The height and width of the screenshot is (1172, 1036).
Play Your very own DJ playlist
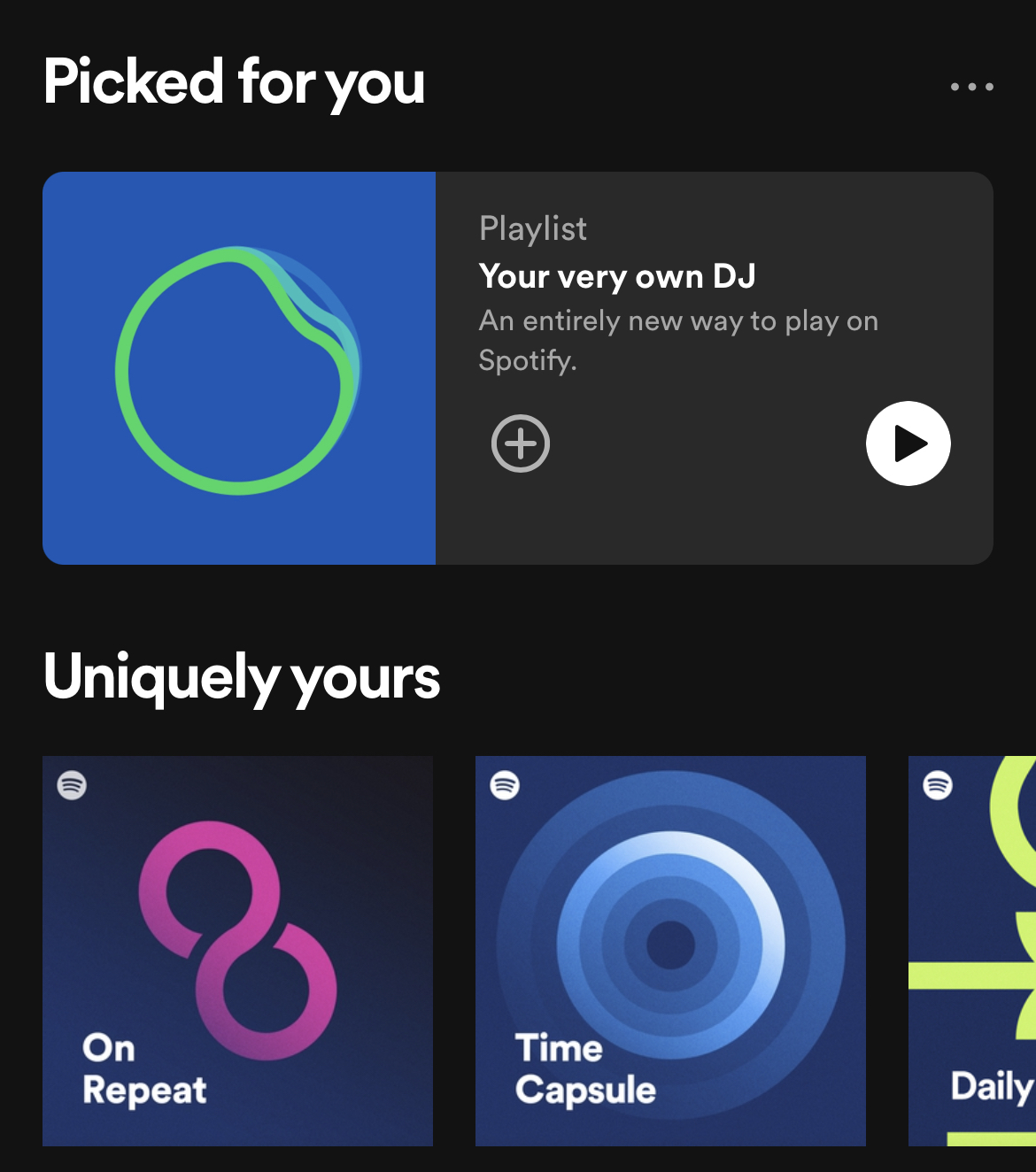click(908, 443)
